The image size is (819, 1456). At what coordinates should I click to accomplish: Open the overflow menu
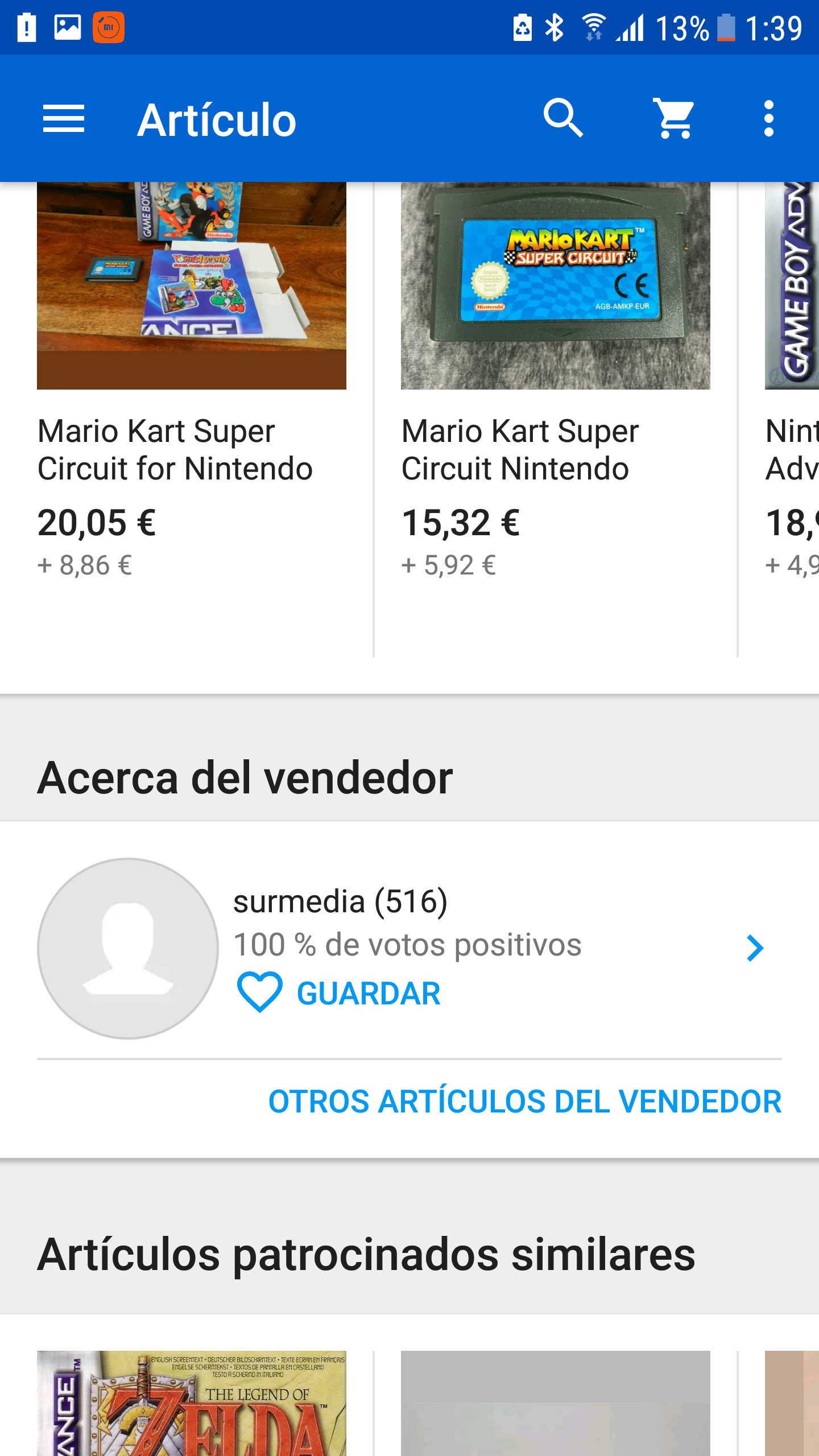[768, 119]
